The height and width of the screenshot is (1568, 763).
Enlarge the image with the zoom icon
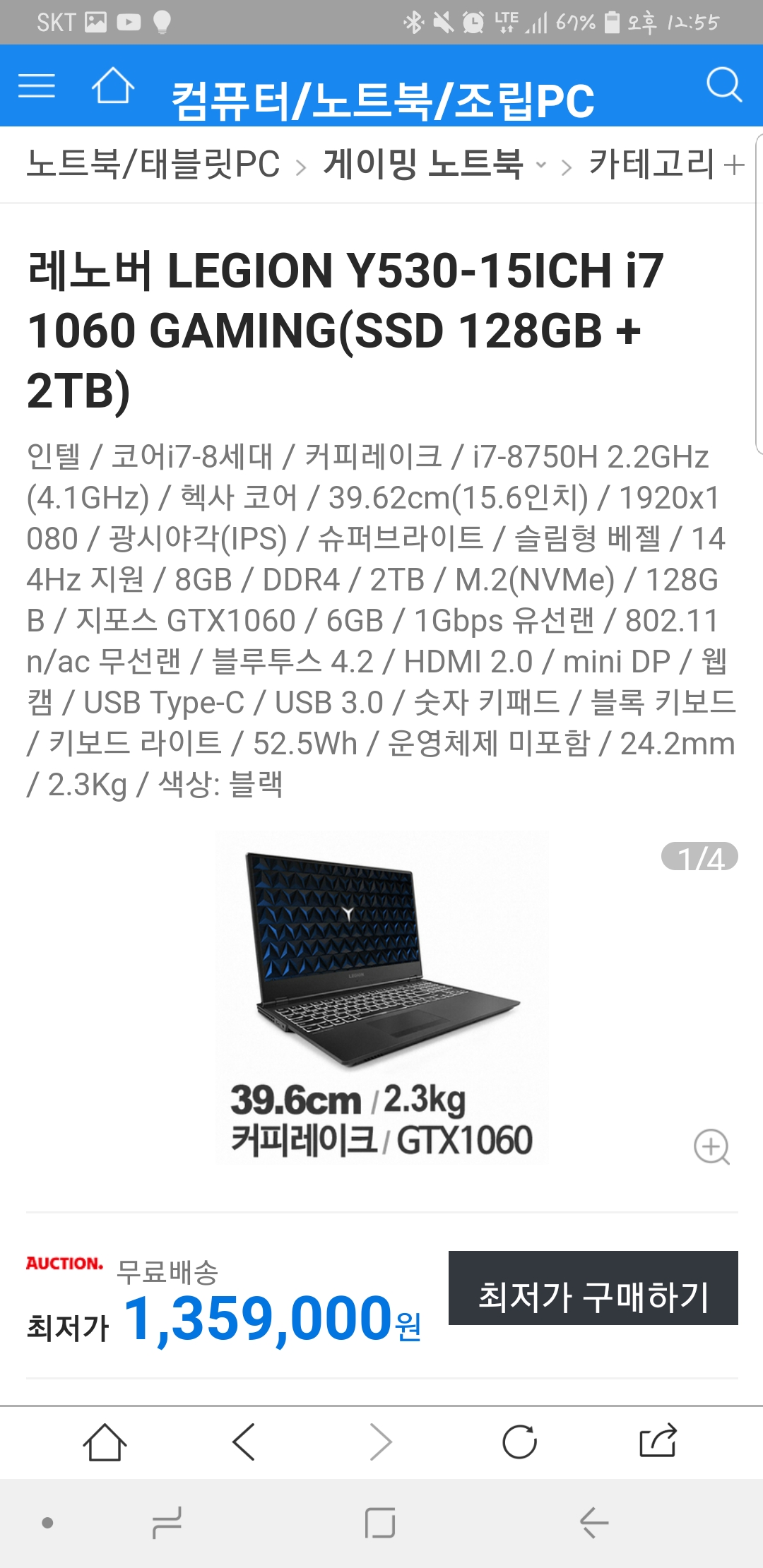[711, 1146]
